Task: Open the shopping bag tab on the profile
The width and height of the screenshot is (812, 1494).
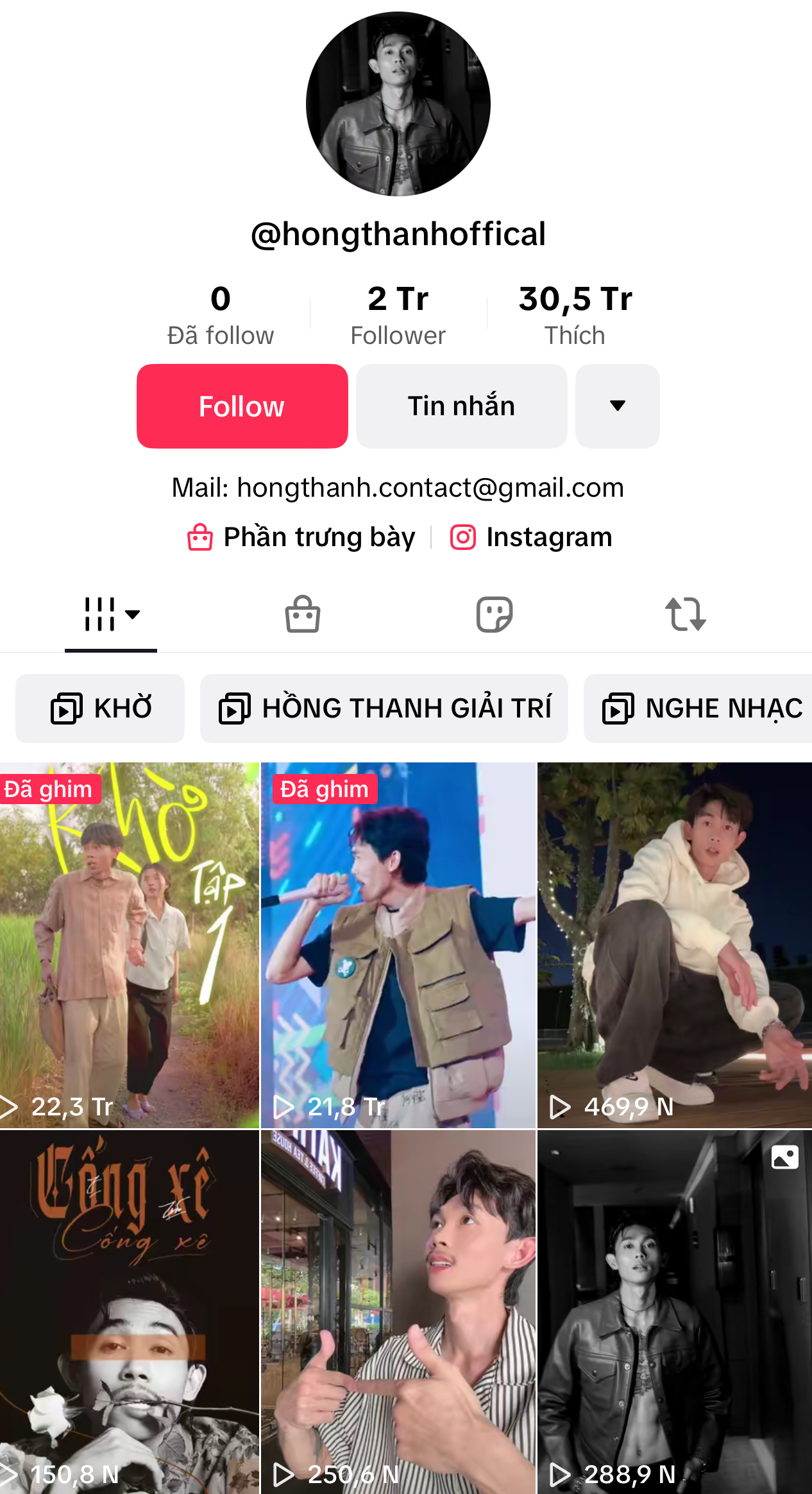Action: 302,615
